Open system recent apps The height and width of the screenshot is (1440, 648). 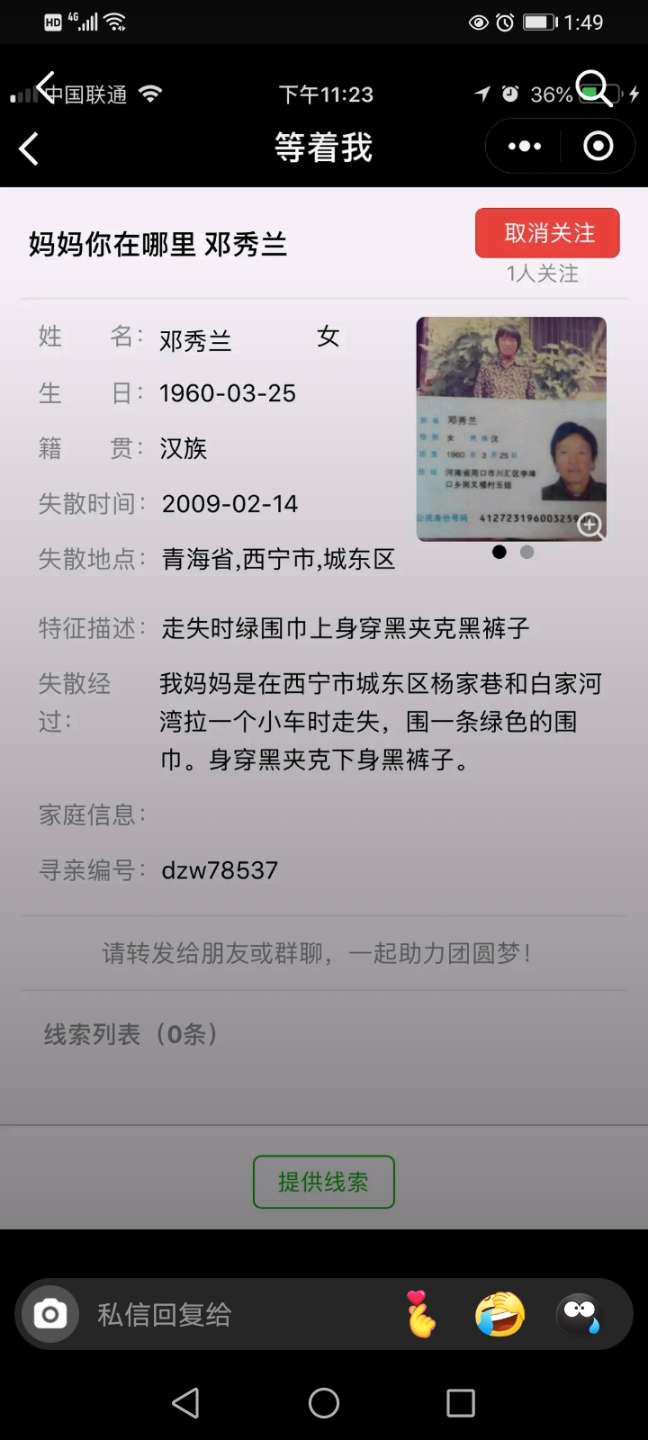coord(460,1403)
